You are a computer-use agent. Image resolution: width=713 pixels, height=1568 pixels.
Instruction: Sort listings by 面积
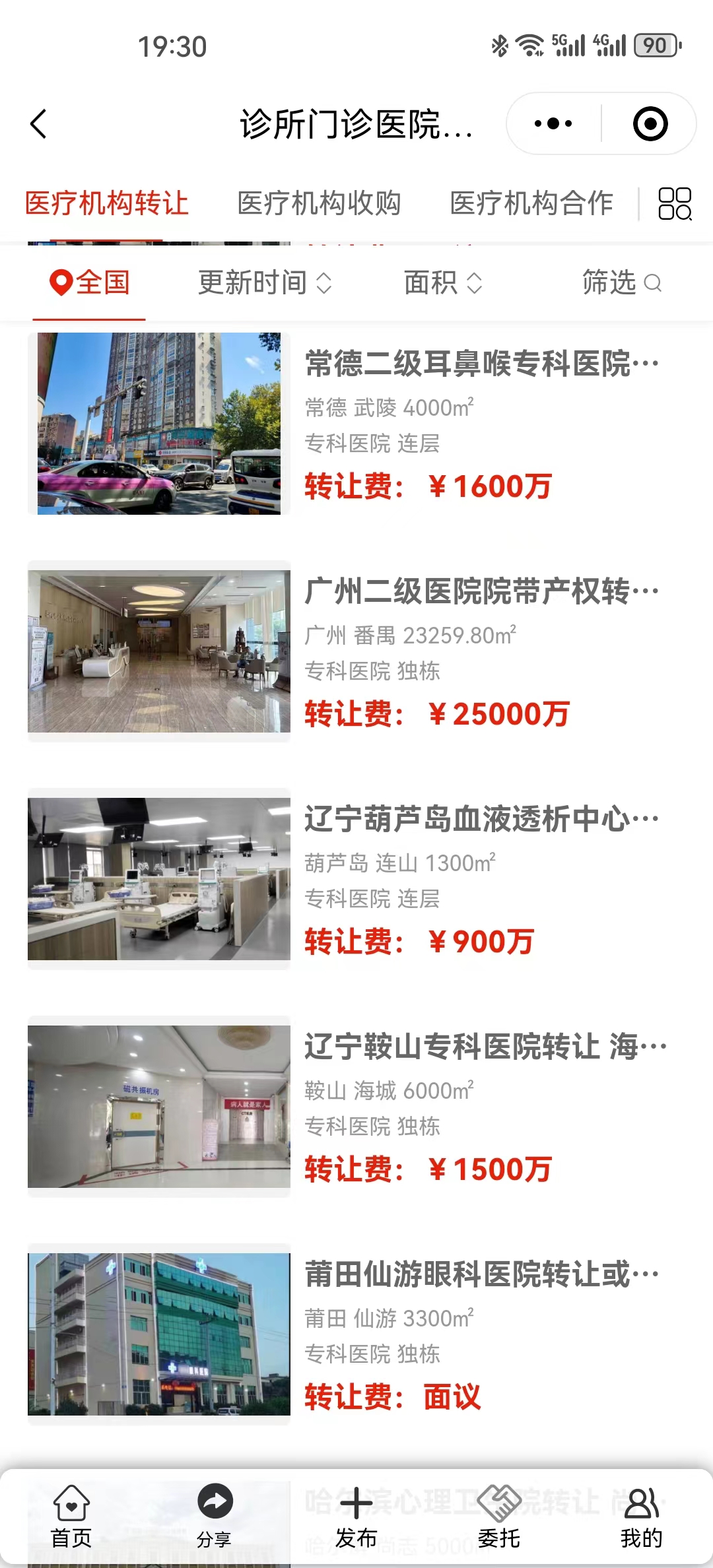pos(443,283)
